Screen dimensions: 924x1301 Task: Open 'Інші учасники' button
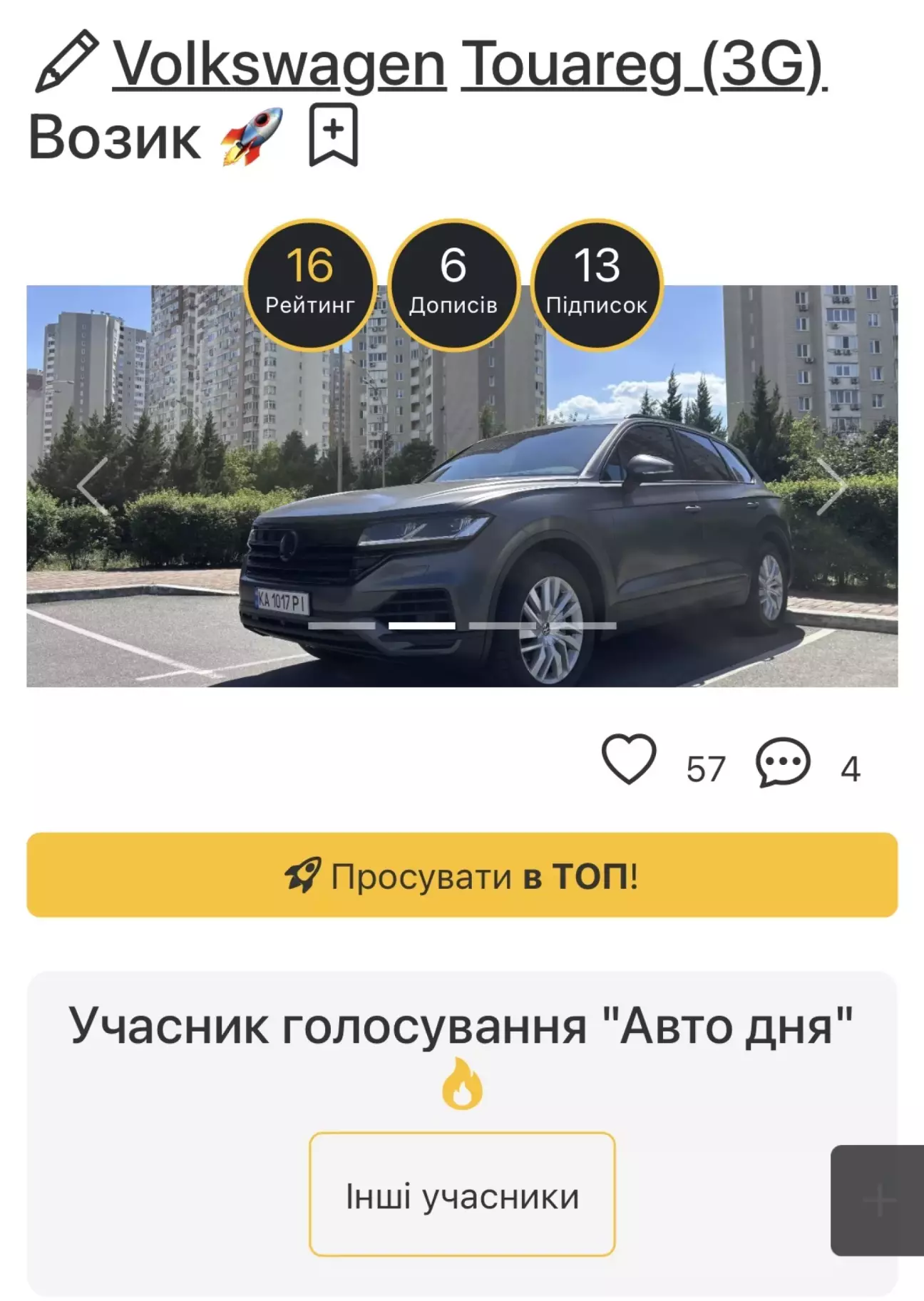tap(462, 1195)
